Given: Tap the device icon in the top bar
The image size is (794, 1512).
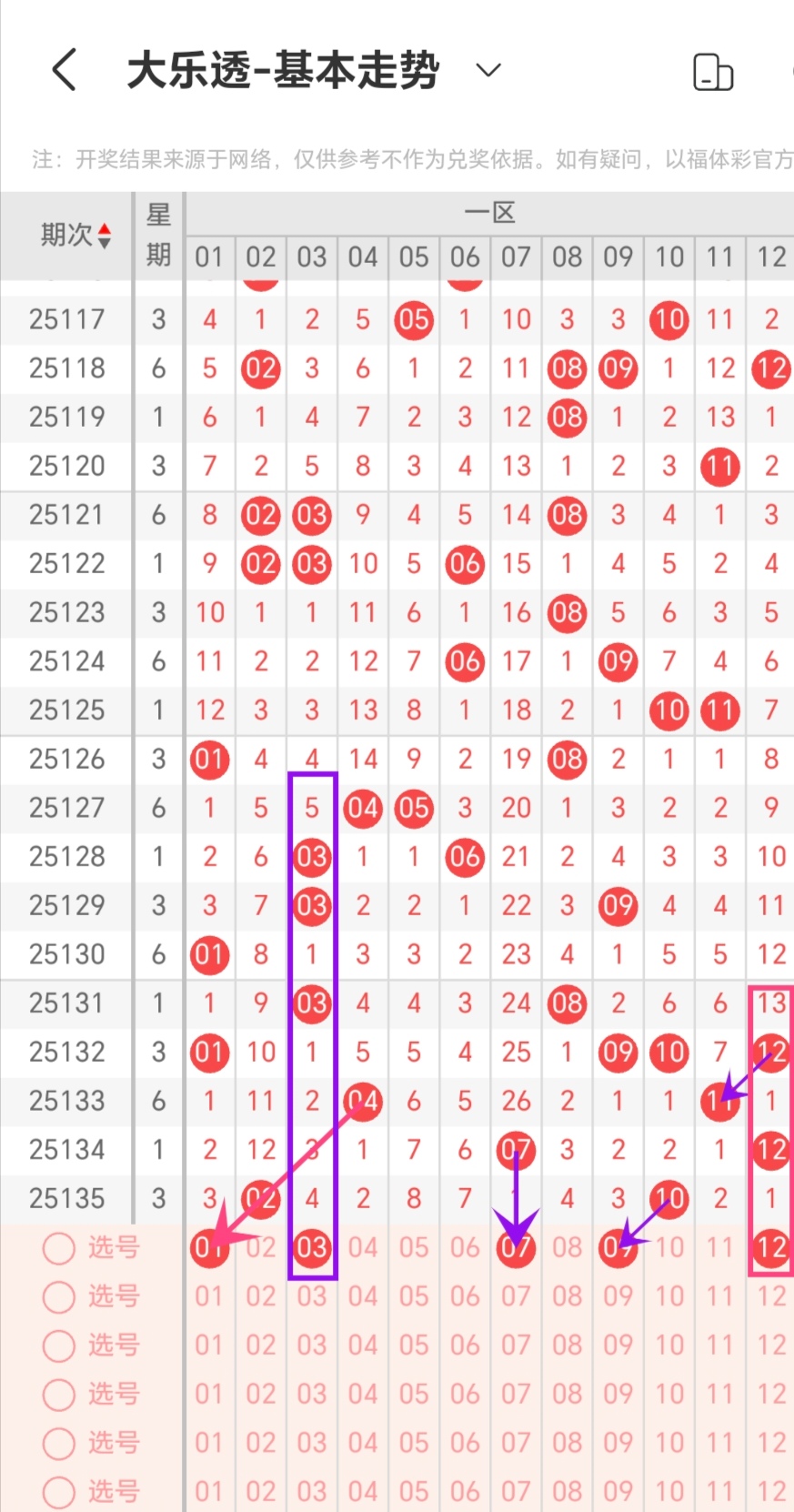Looking at the screenshot, I should (x=713, y=72).
